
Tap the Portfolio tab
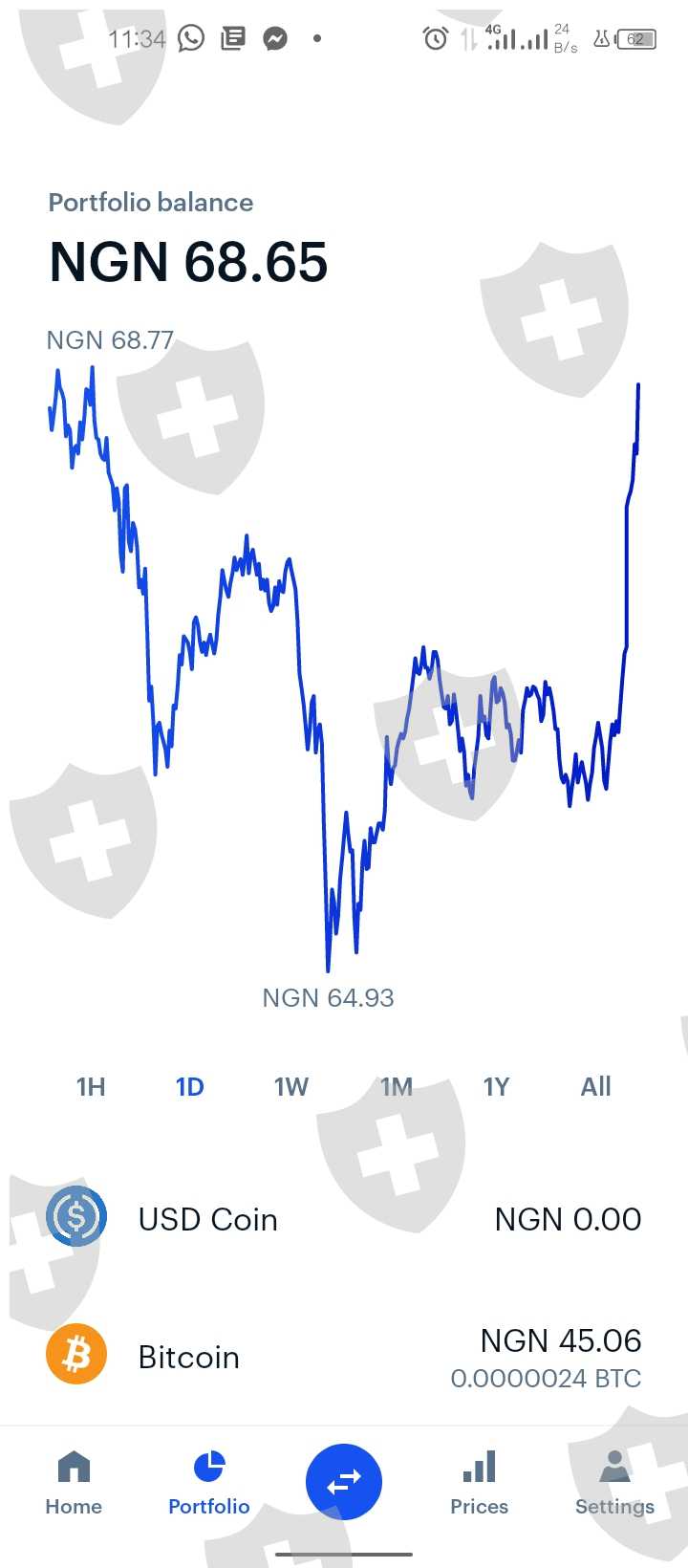pos(209,1482)
